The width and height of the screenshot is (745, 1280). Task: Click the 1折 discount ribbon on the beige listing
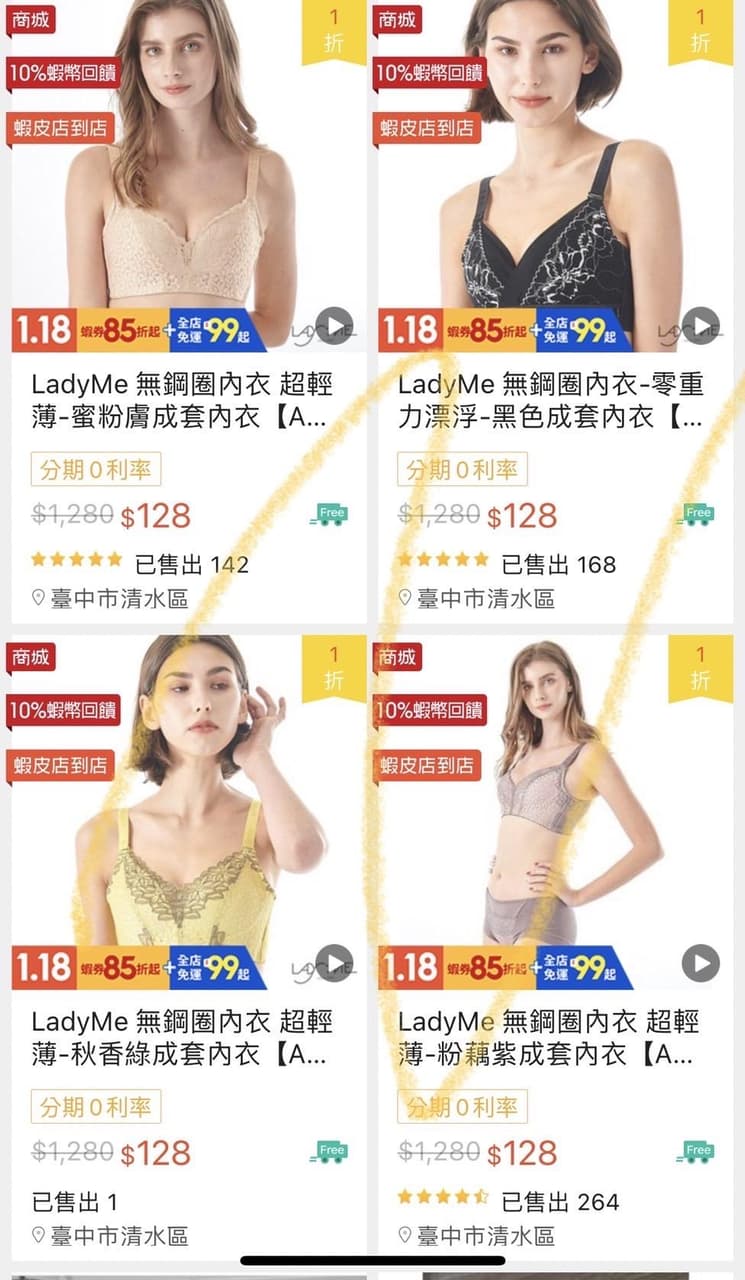coord(333,32)
